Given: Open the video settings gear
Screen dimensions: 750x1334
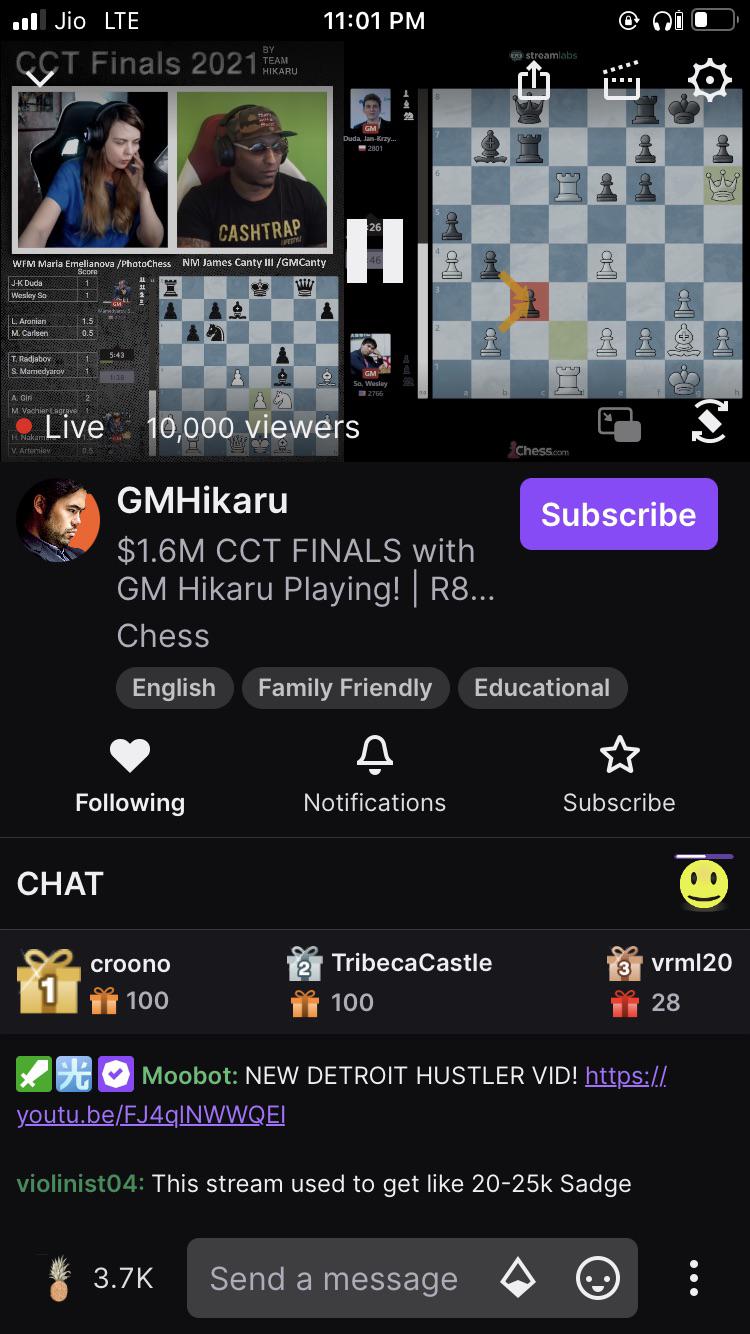Looking at the screenshot, I should pyautogui.click(x=709, y=80).
